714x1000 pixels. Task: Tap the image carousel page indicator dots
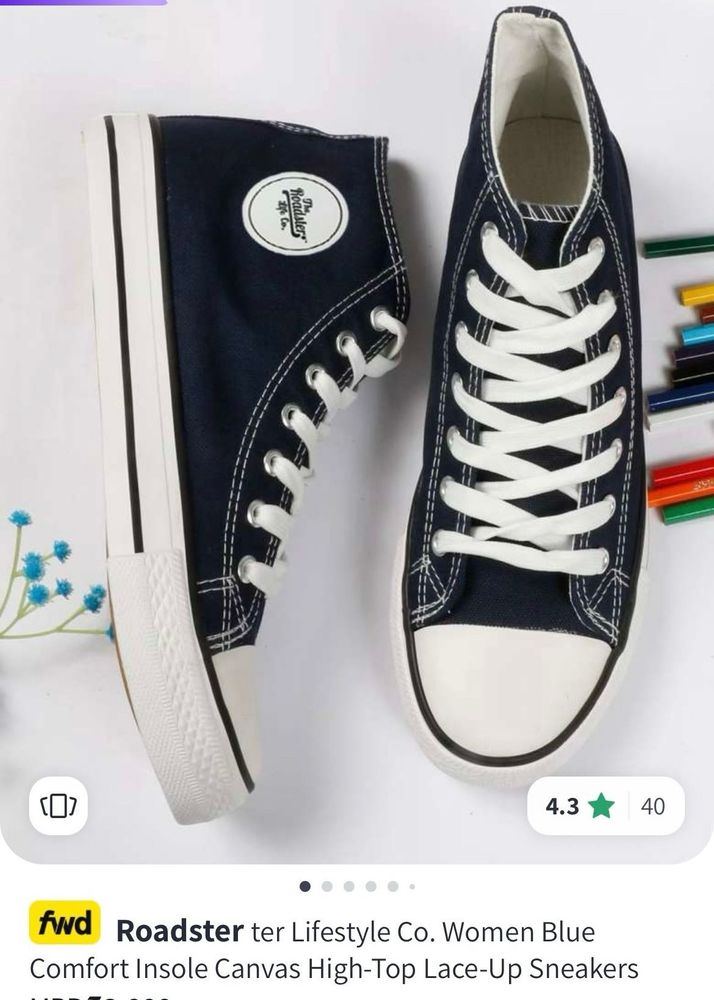pos(357,886)
